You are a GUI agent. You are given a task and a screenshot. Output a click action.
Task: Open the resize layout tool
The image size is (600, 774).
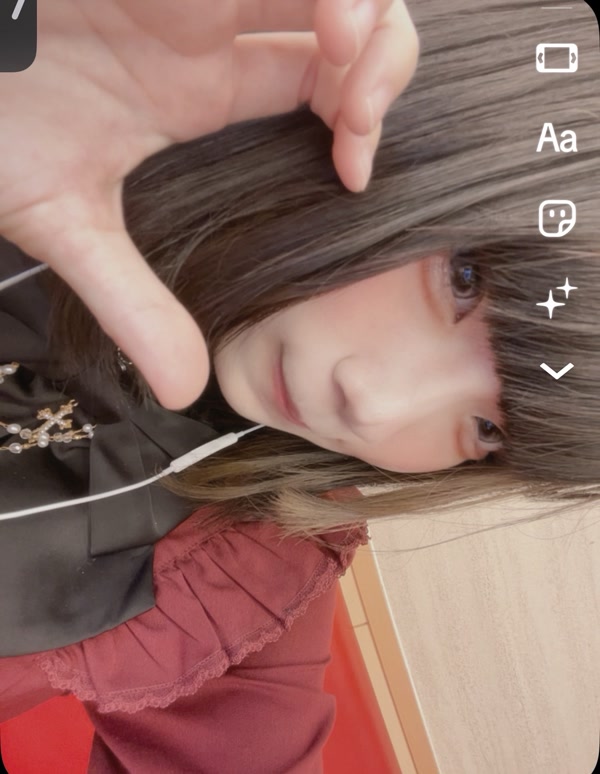tap(557, 58)
